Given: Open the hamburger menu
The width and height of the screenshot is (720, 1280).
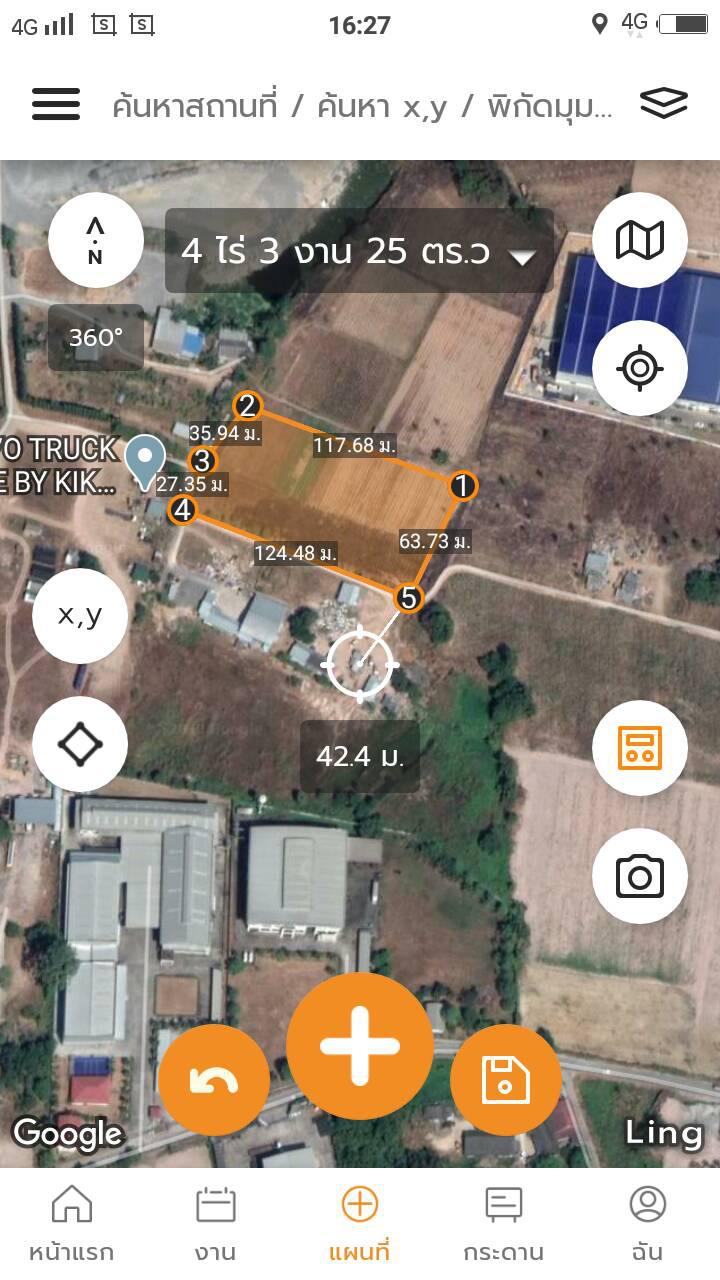Looking at the screenshot, I should tap(56, 104).
